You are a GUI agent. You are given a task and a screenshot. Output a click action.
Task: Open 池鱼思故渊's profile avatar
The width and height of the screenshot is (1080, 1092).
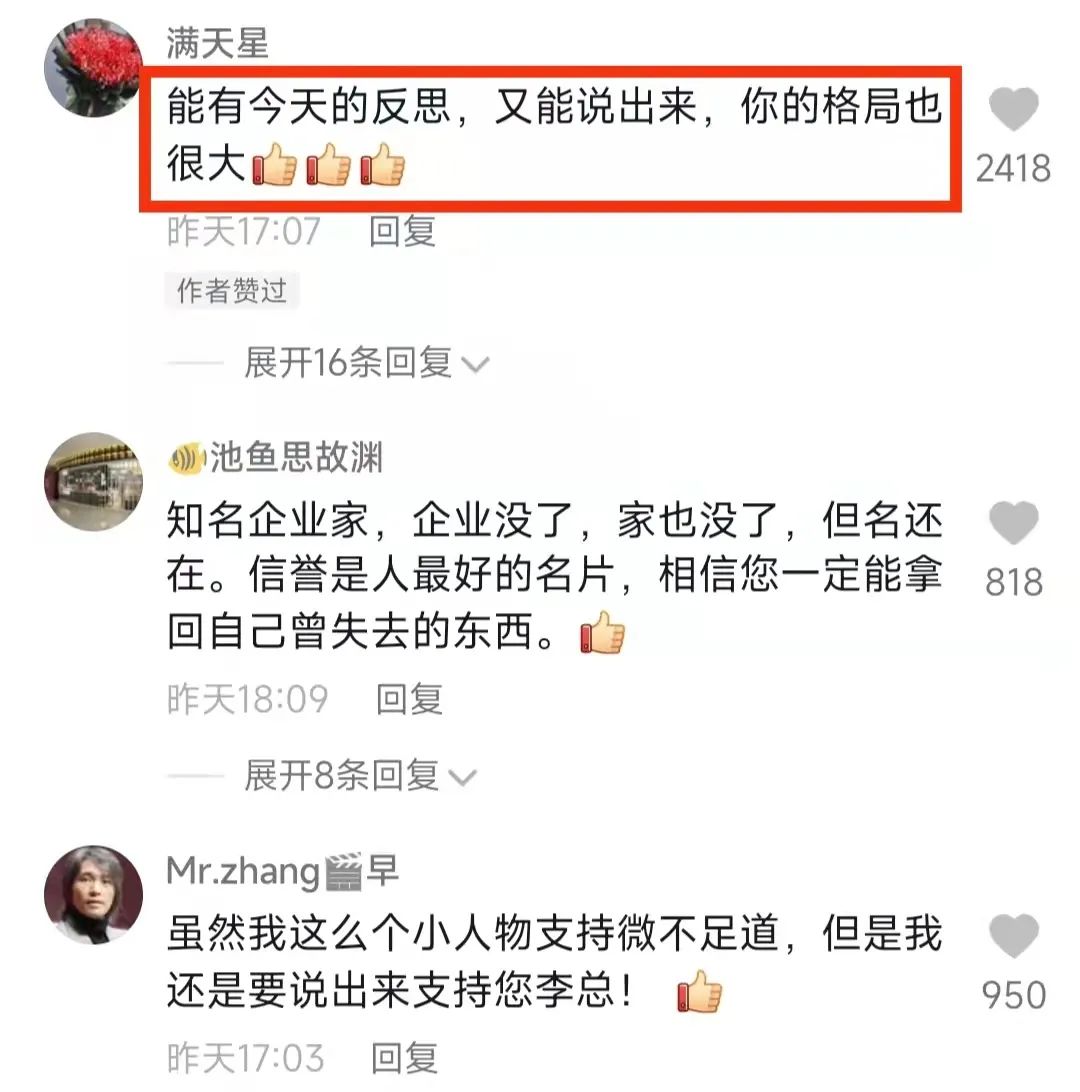pos(92,482)
